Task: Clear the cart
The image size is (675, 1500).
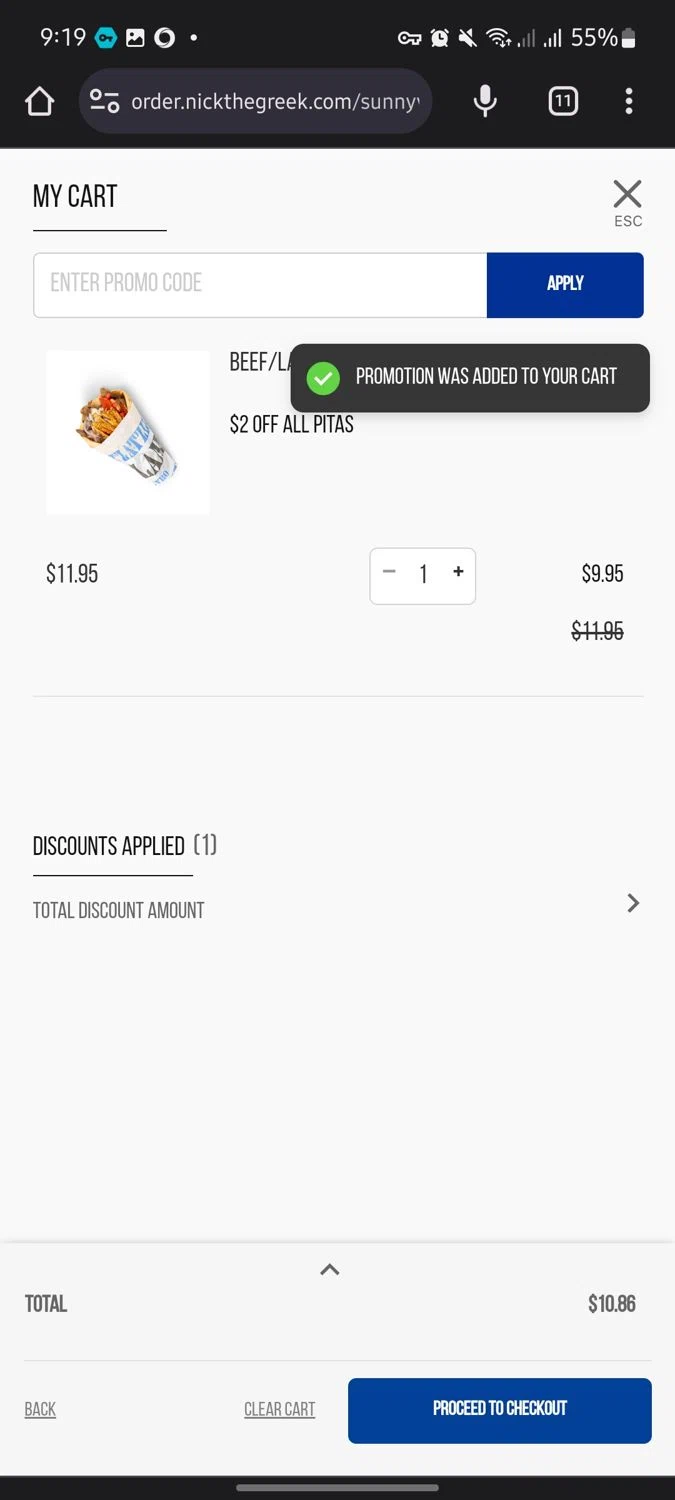Action: 279,1409
